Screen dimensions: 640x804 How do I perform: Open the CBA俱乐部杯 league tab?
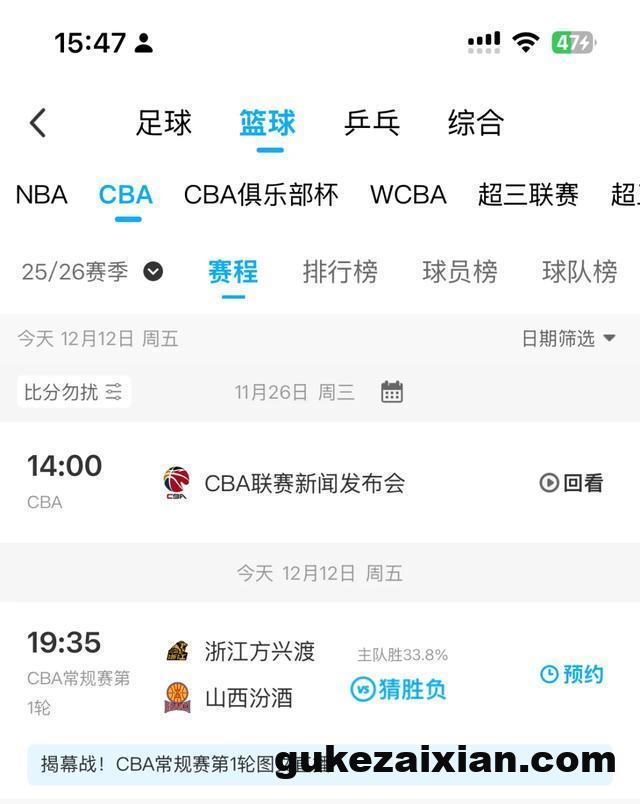(x=261, y=195)
